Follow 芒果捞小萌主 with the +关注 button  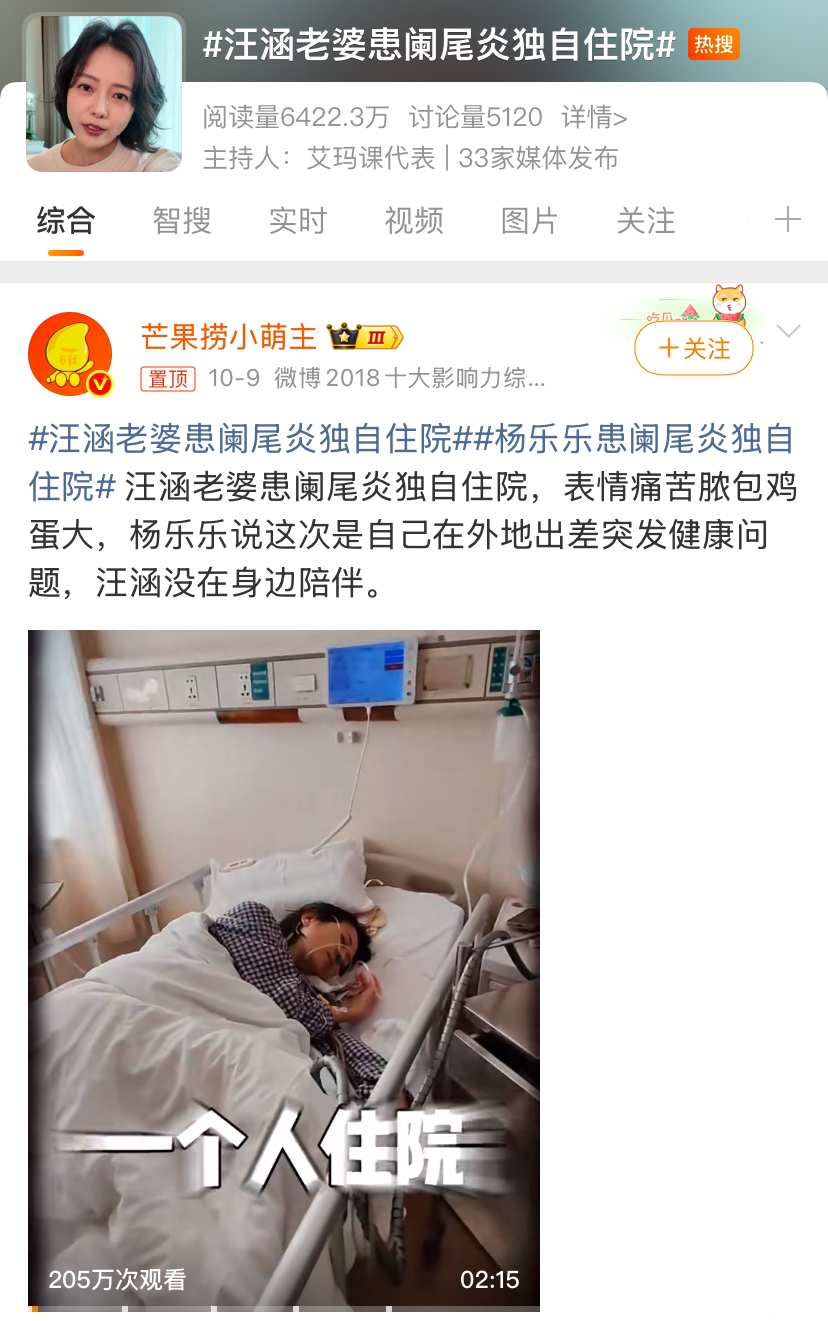coord(693,349)
